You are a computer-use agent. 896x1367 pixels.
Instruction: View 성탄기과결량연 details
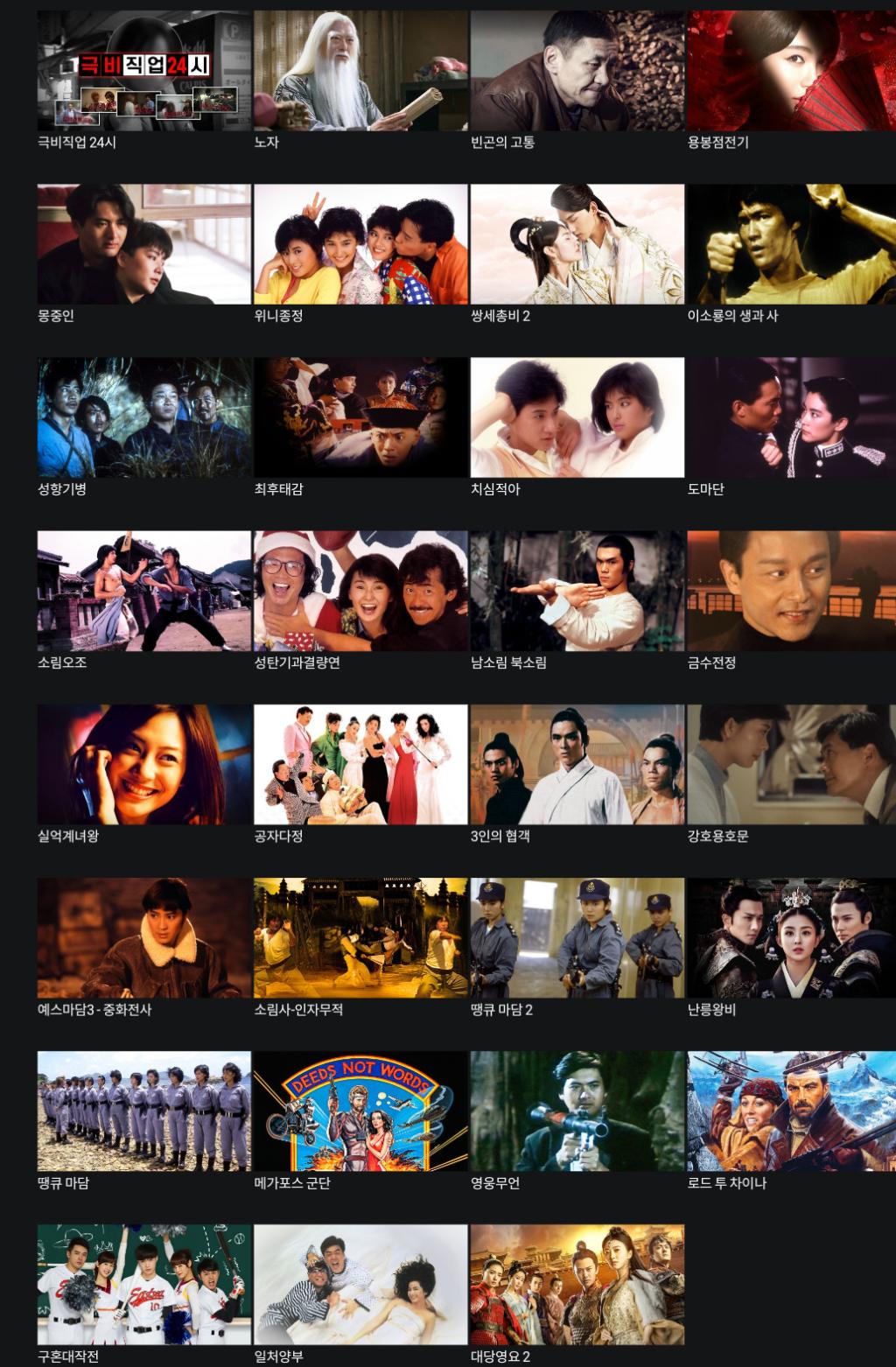click(360, 591)
